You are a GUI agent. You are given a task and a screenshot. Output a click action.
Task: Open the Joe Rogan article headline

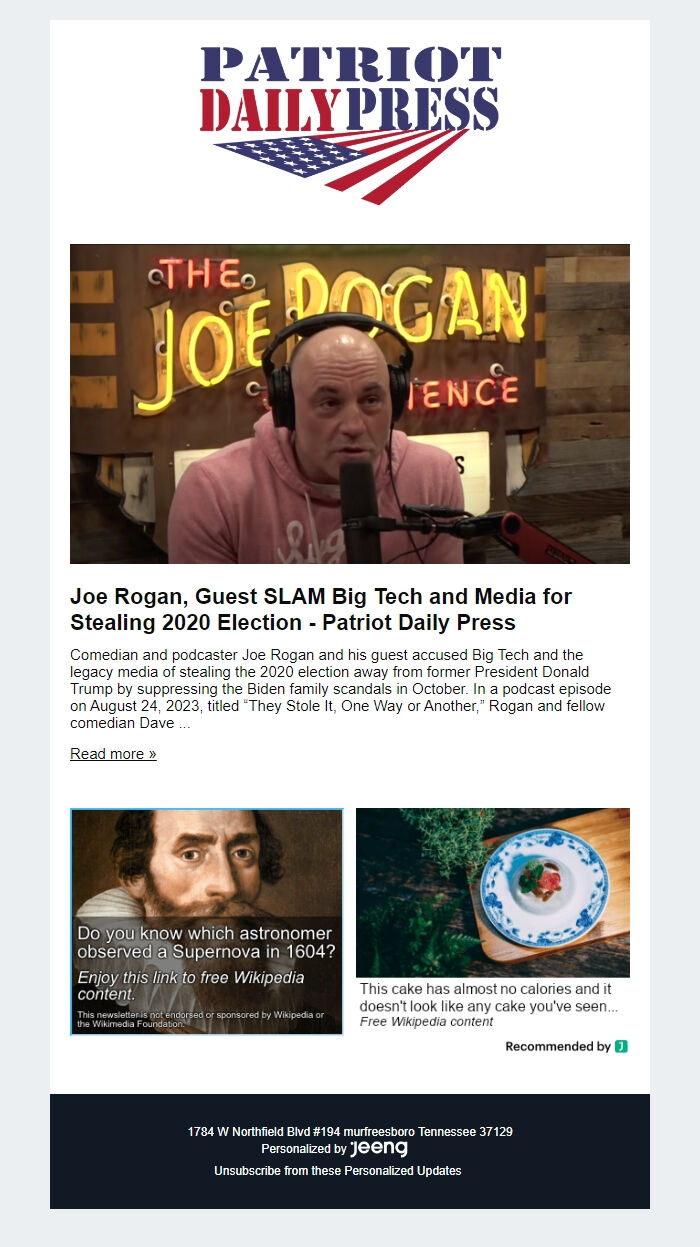(321, 609)
